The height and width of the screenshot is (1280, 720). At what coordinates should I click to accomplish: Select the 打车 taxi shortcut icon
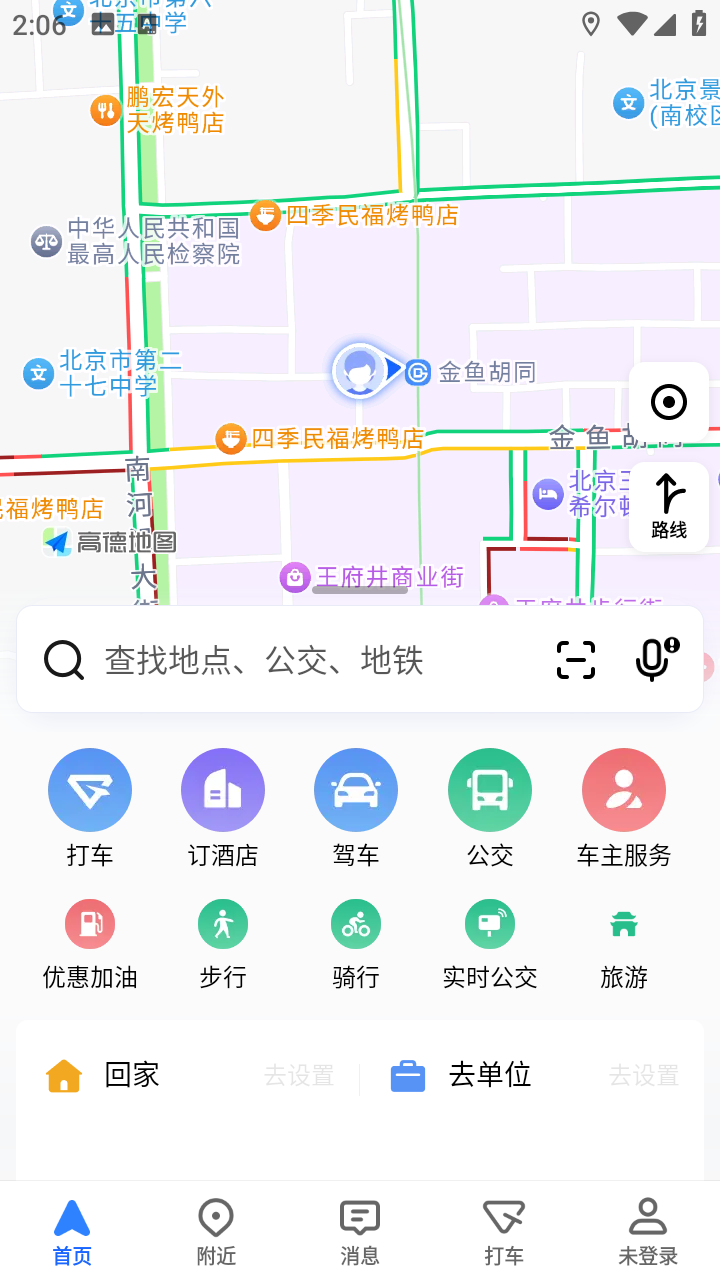(90, 790)
